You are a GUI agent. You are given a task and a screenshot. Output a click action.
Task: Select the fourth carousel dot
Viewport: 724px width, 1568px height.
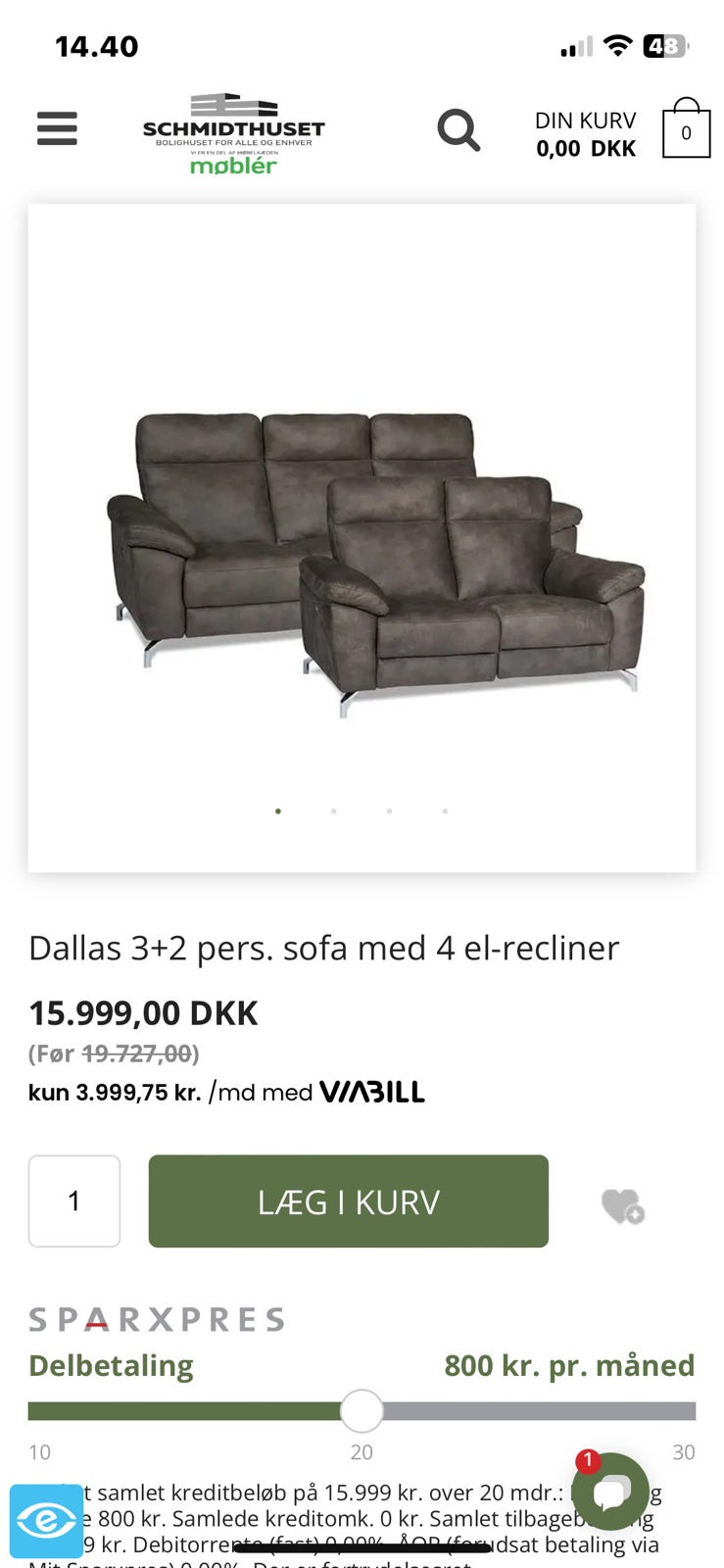(446, 811)
